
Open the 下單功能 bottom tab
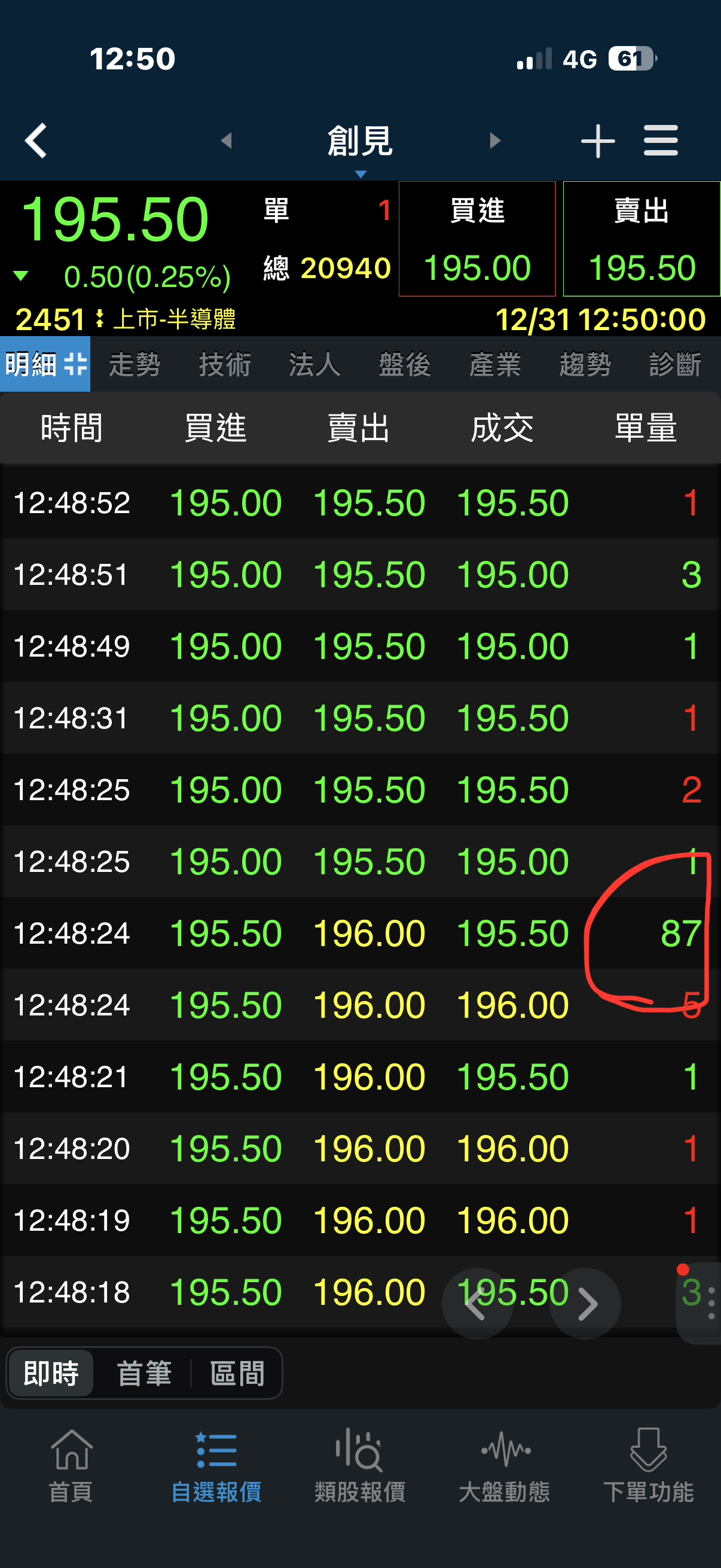coord(648,1466)
